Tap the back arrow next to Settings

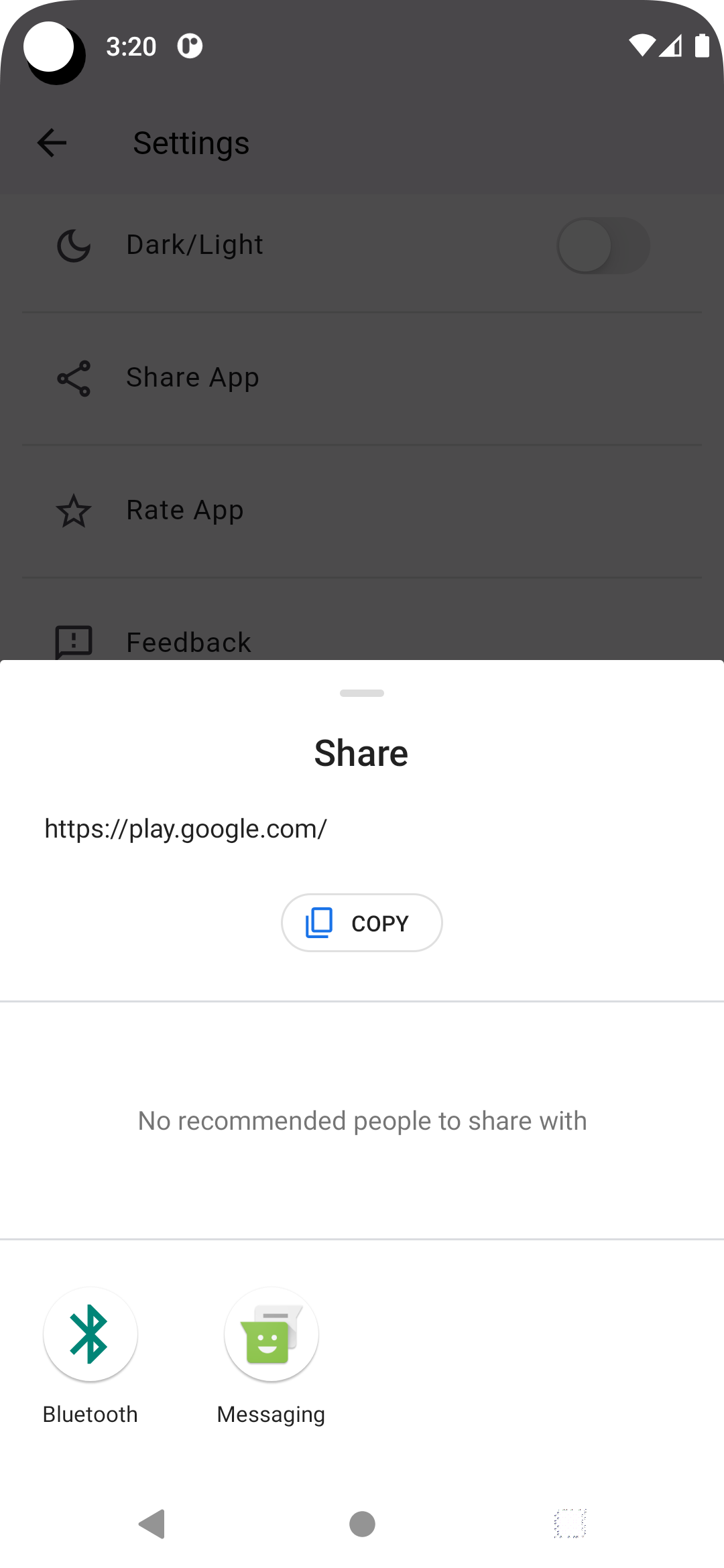point(51,143)
